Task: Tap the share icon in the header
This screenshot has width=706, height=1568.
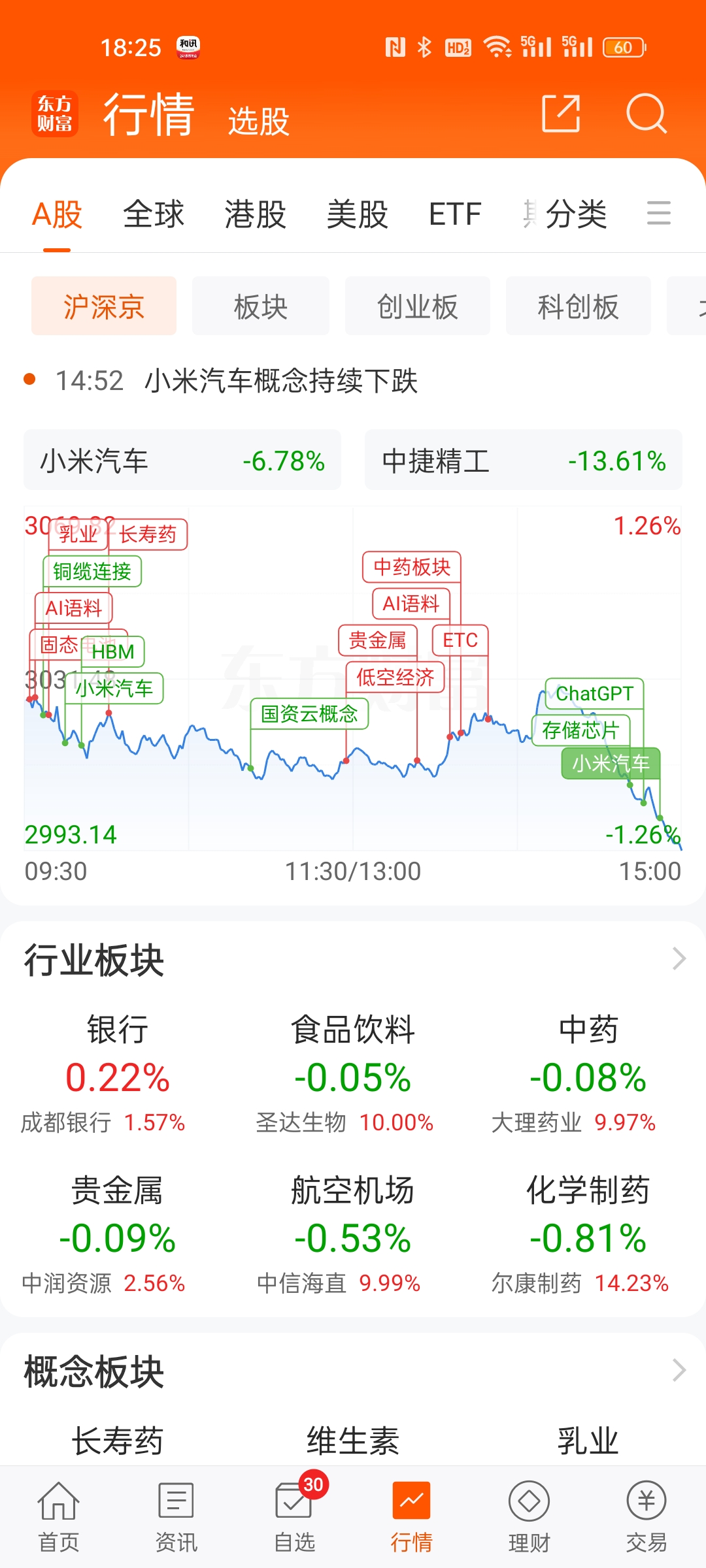Action: point(561,114)
